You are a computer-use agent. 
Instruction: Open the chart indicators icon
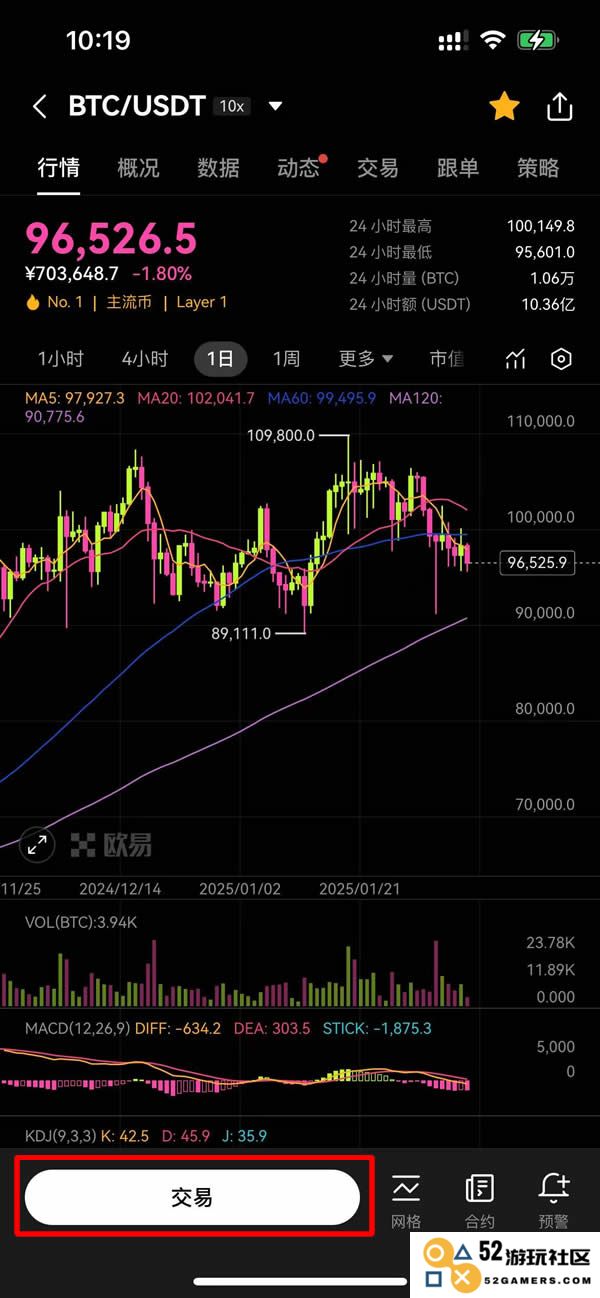516,359
